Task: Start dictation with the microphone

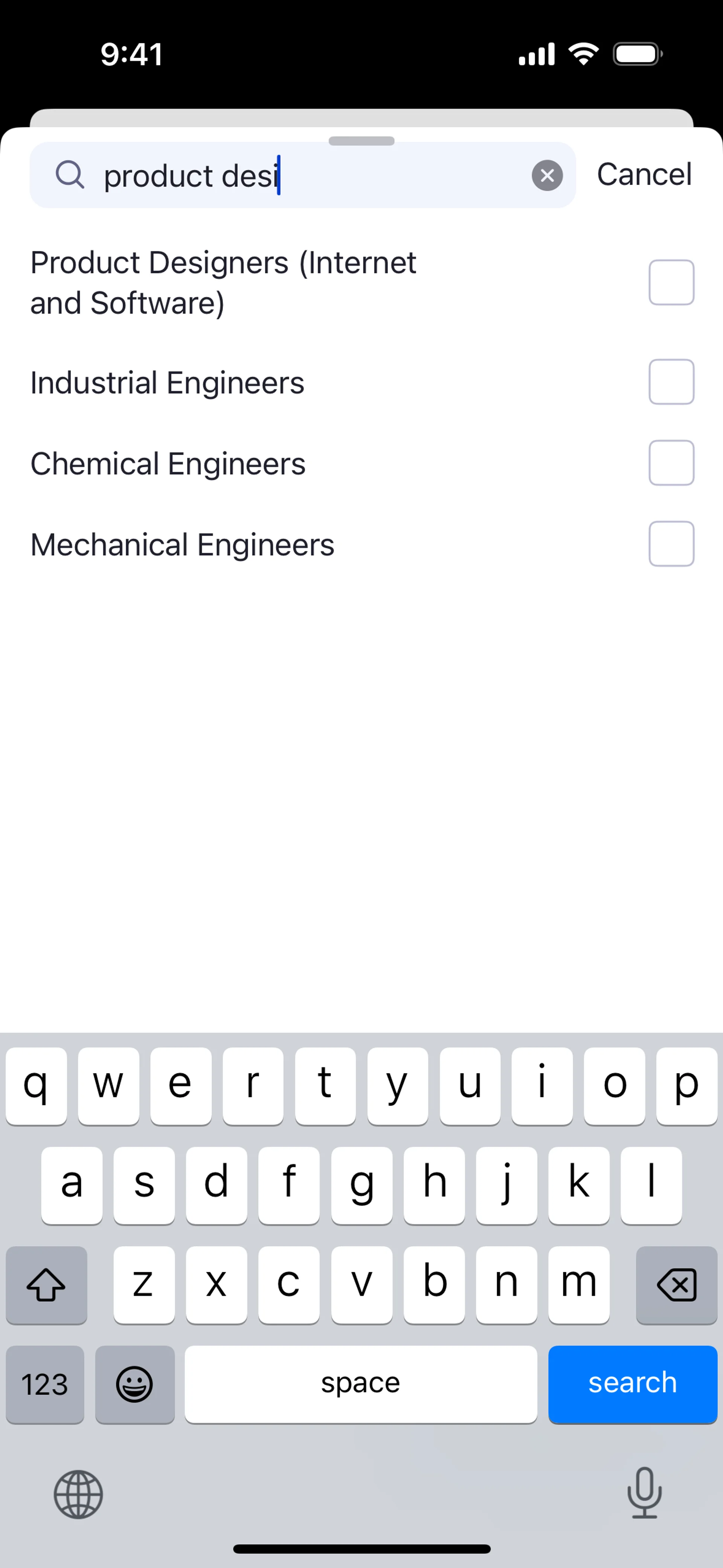Action: pyautogui.click(x=644, y=1494)
